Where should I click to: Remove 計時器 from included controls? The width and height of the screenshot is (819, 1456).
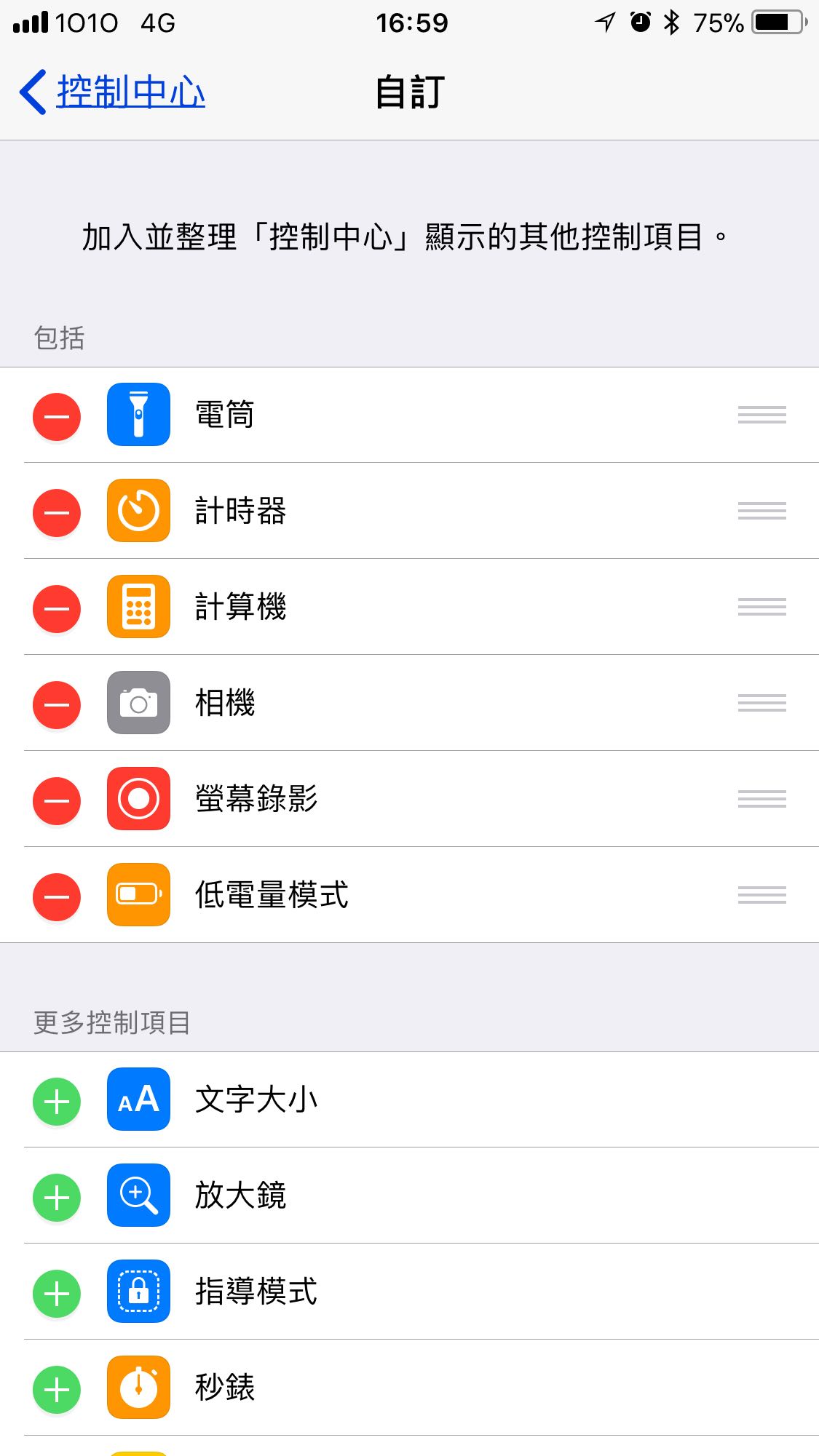(x=57, y=512)
